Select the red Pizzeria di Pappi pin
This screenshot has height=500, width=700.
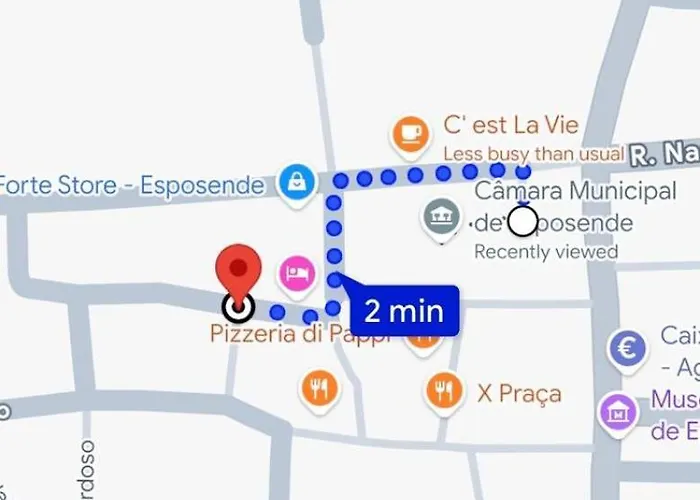(x=238, y=272)
